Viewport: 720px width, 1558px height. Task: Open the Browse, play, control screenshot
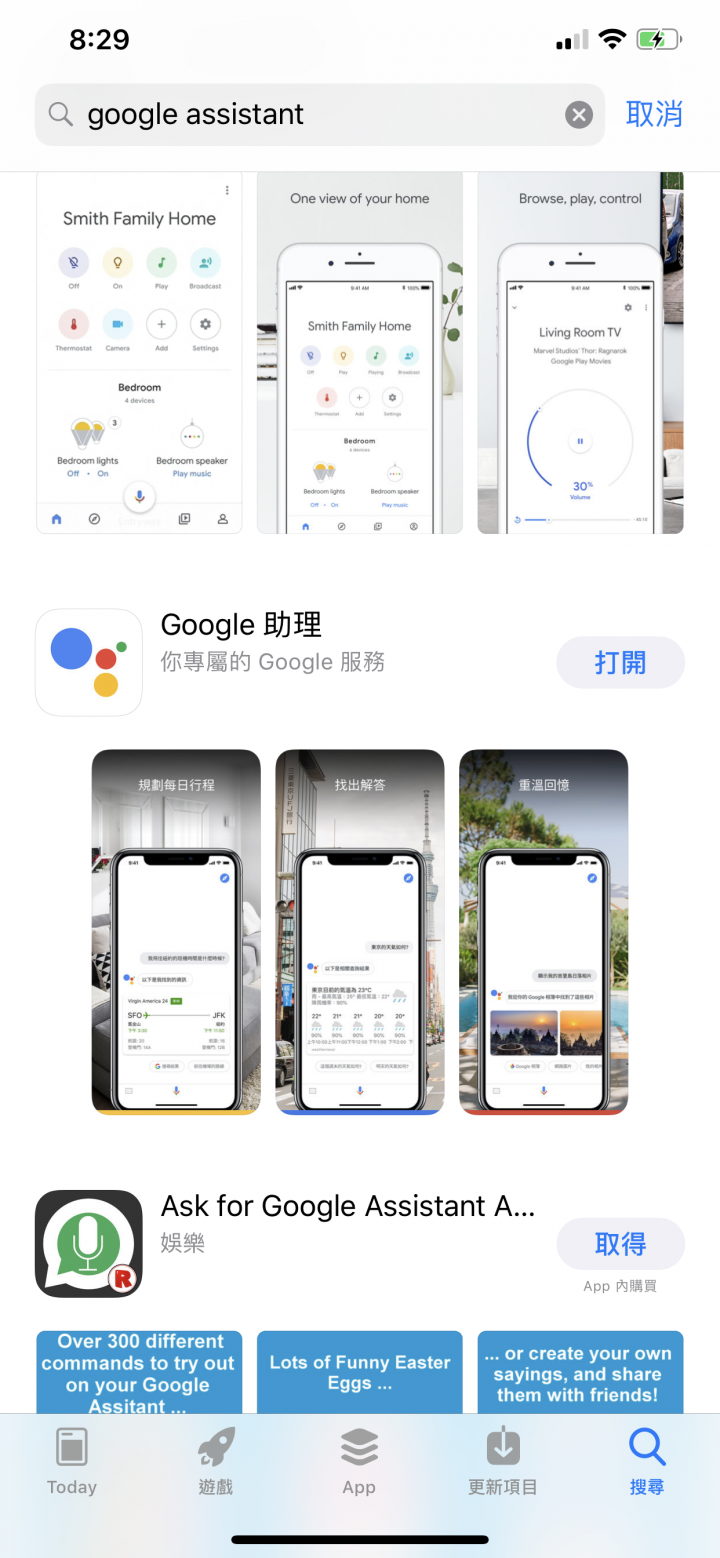(x=580, y=352)
